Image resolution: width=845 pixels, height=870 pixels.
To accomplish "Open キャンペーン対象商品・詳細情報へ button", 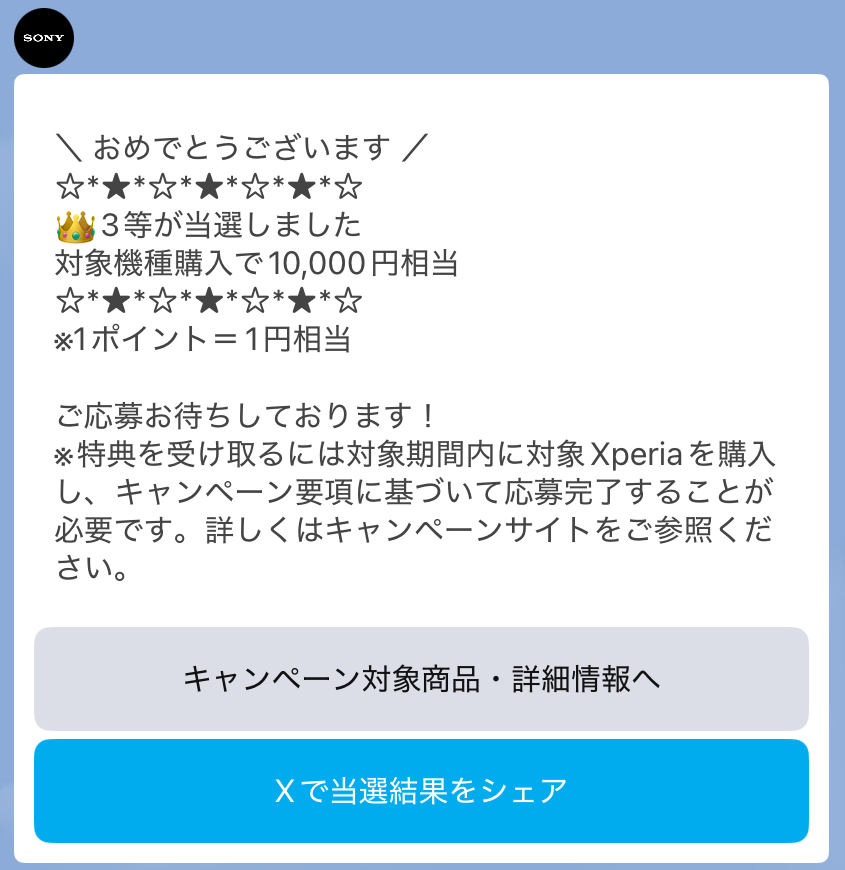I will pyautogui.click(x=421, y=679).
